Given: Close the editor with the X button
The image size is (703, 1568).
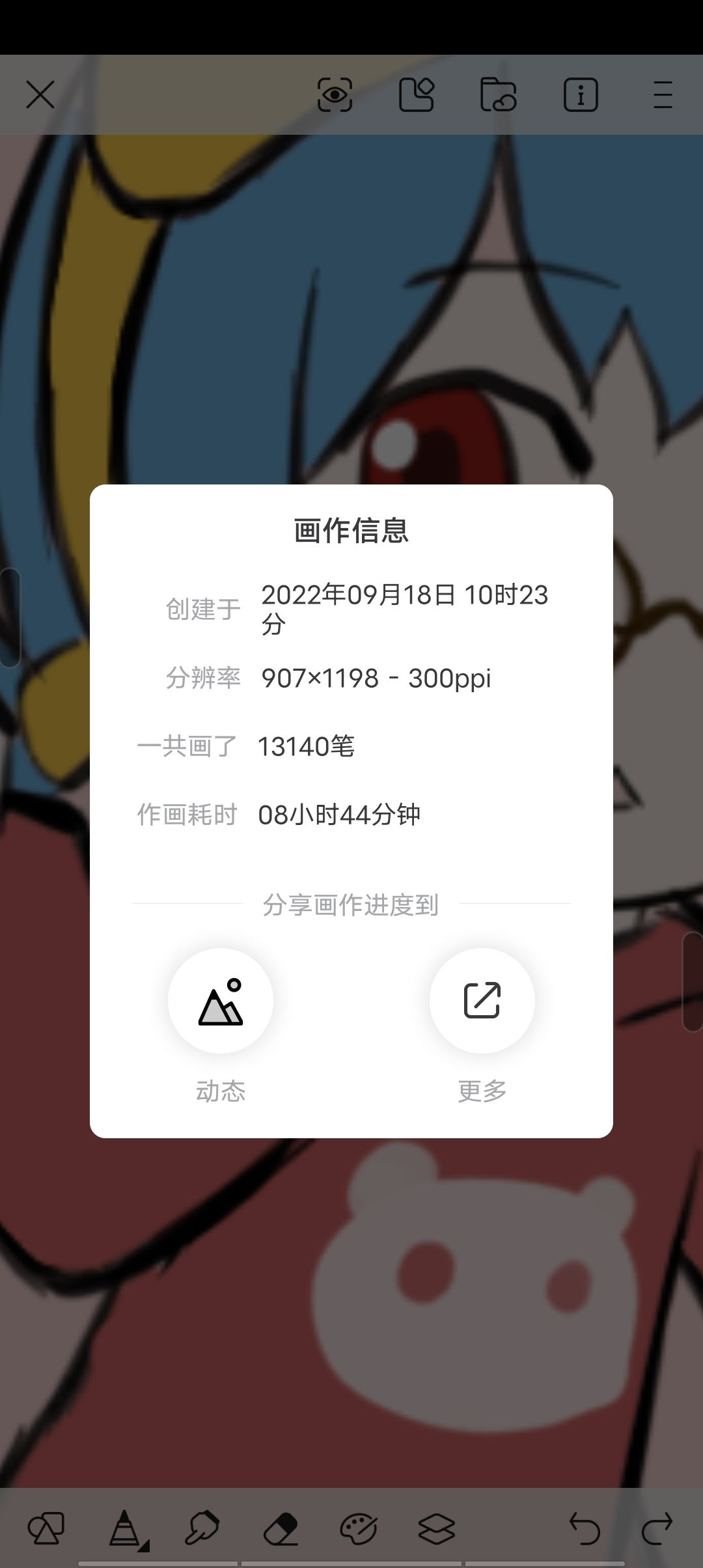Looking at the screenshot, I should click(40, 95).
